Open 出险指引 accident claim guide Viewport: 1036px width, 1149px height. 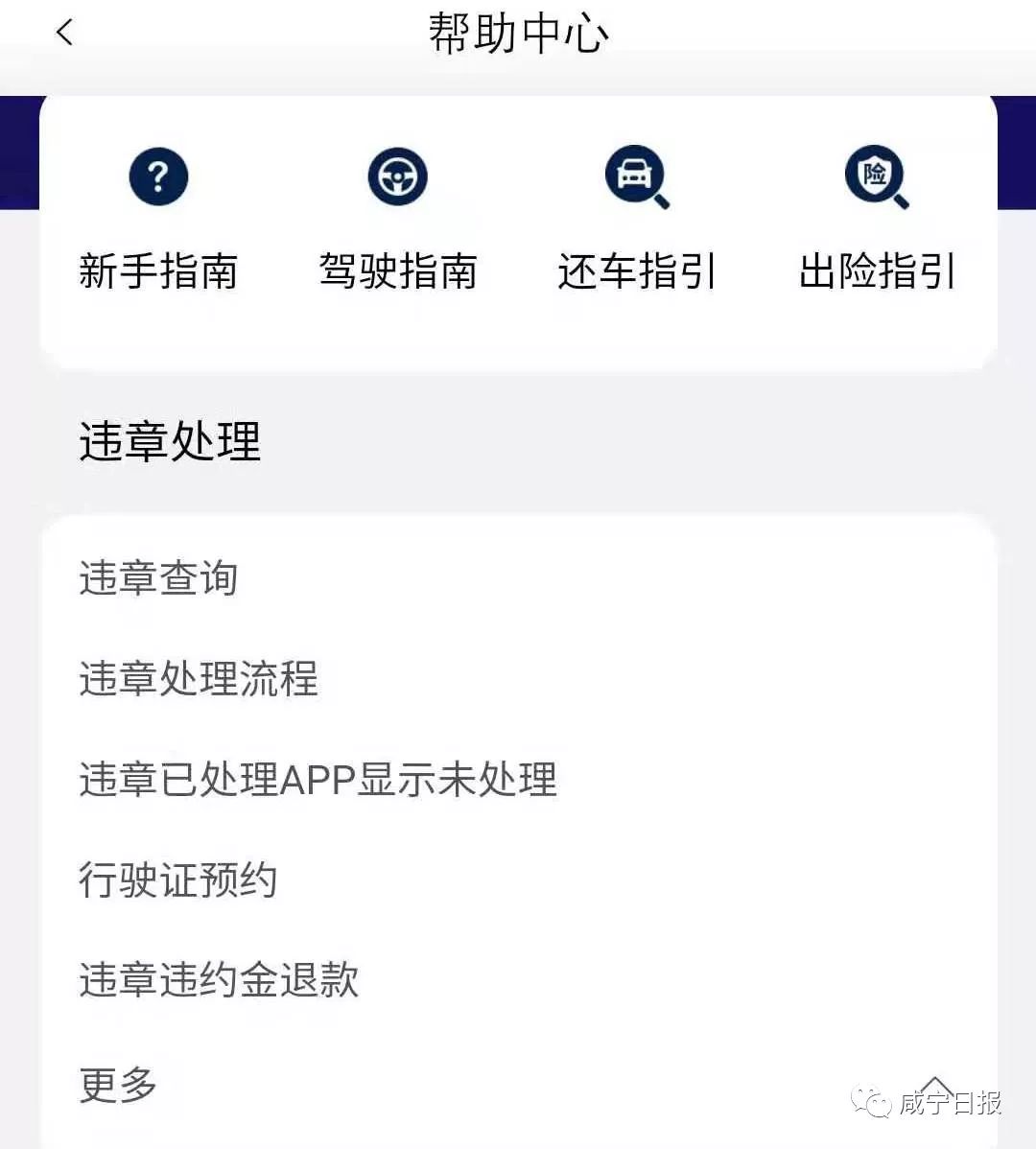(x=876, y=271)
